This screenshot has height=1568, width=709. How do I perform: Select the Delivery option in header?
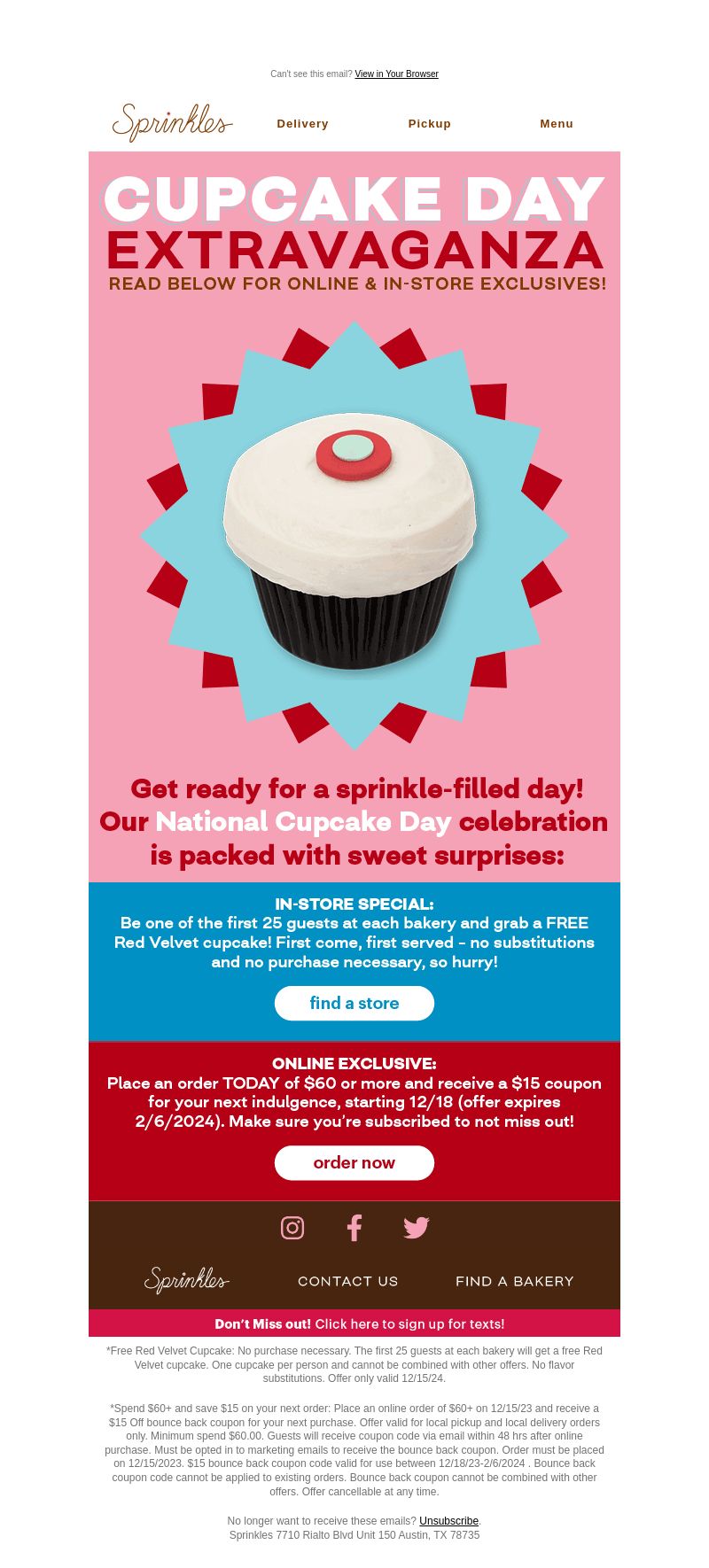tap(302, 124)
